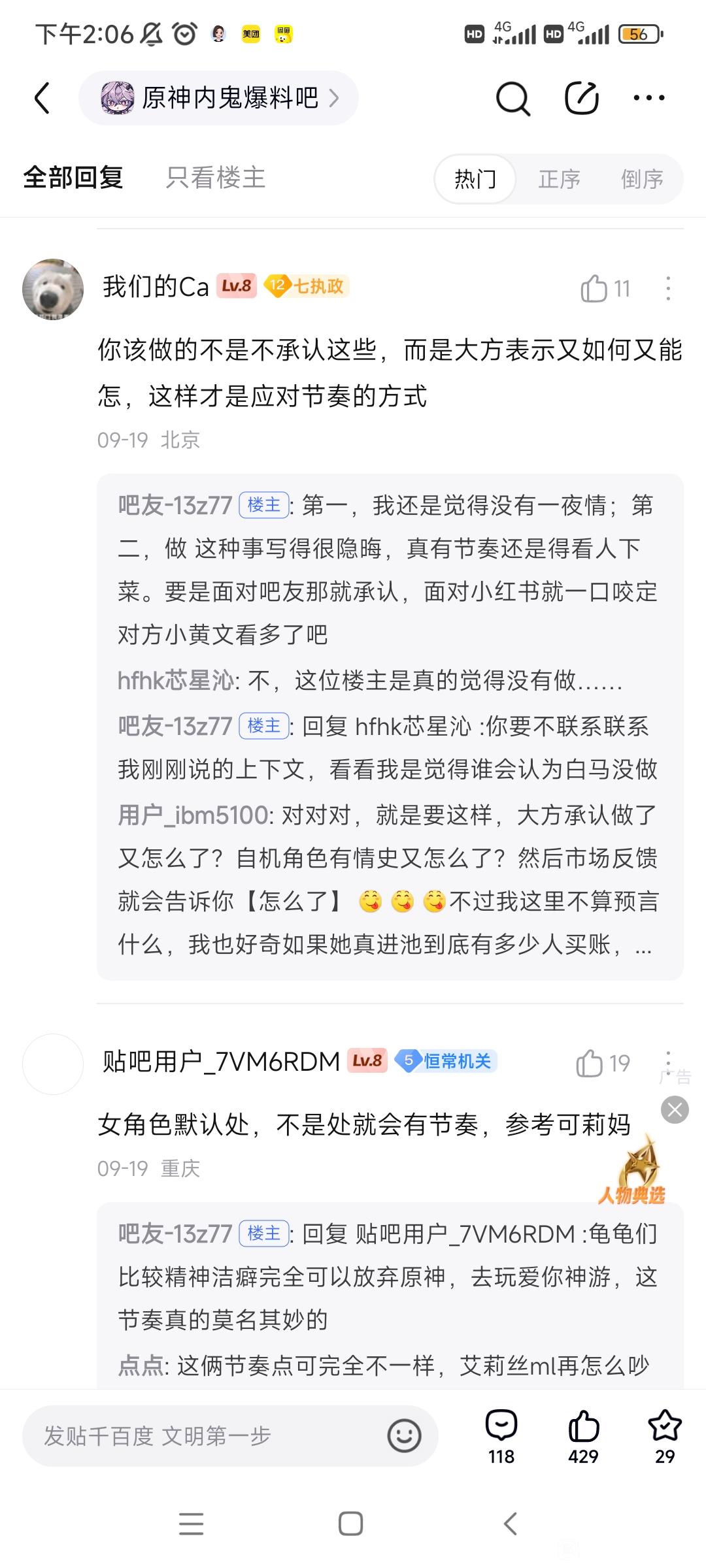Like the comment by 我们的Ca
706x1568 pixels.
click(594, 289)
